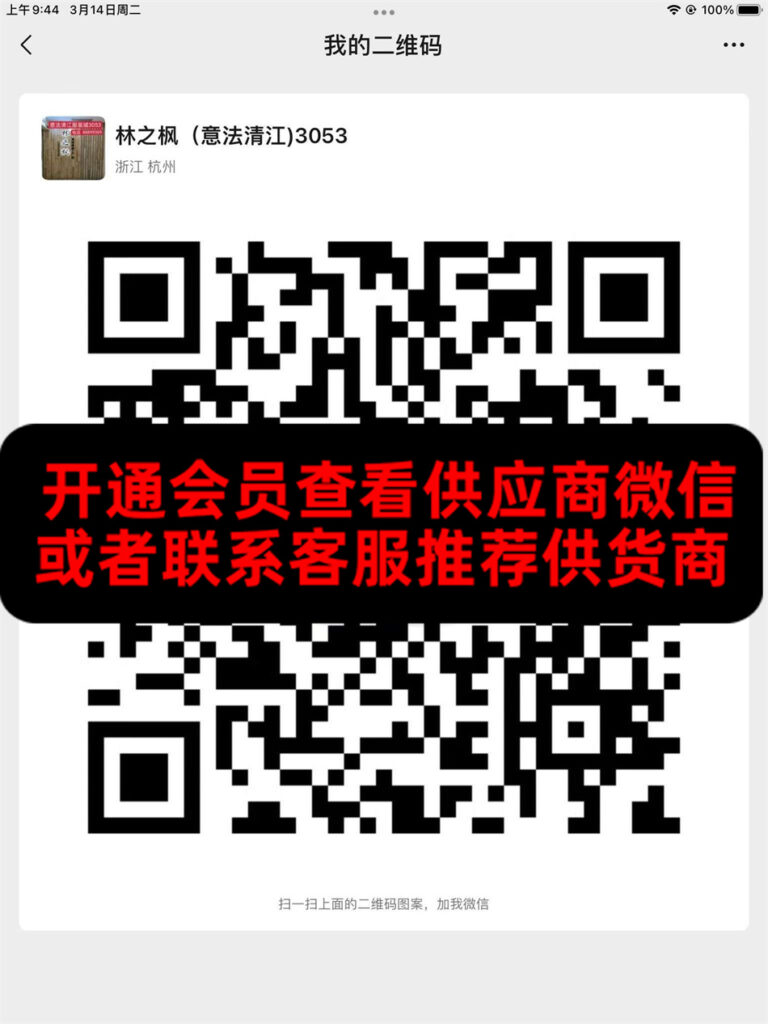
Task: Go back from My QR Code page
Action: (x=26, y=45)
